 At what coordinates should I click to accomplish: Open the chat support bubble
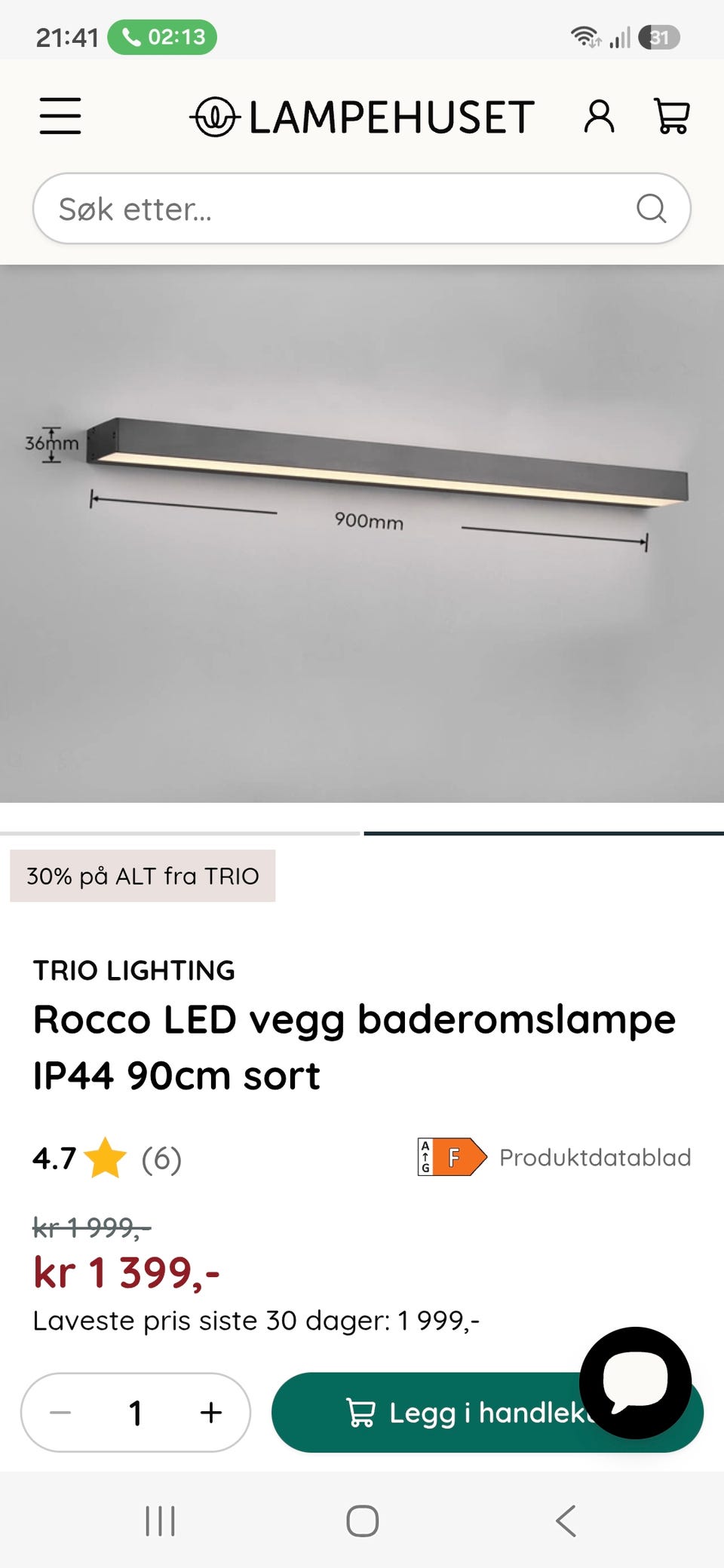pyautogui.click(x=635, y=1383)
